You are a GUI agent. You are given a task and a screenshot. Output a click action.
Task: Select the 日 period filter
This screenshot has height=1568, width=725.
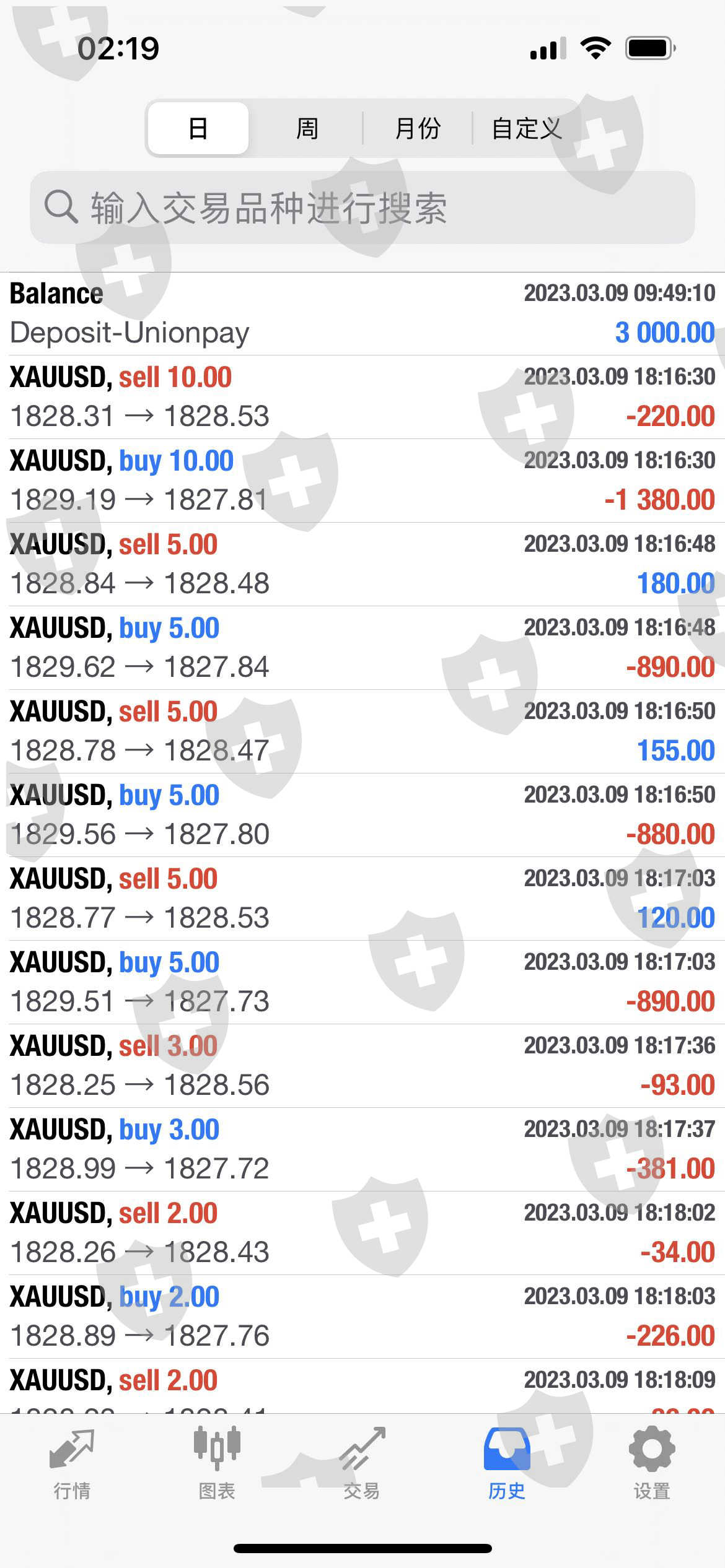pyautogui.click(x=198, y=128)
